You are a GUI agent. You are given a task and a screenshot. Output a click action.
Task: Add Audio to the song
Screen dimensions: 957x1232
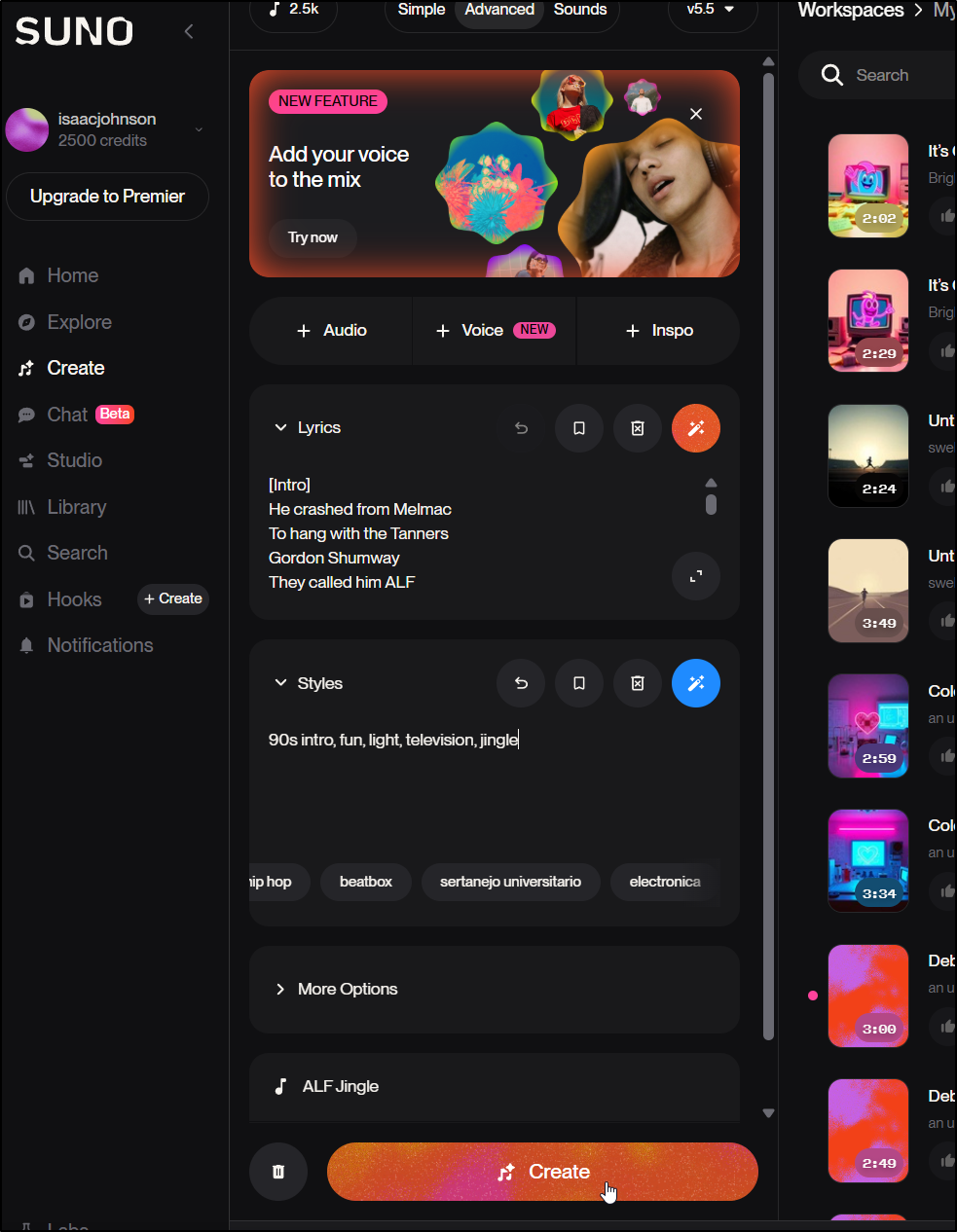click(331, 331)
